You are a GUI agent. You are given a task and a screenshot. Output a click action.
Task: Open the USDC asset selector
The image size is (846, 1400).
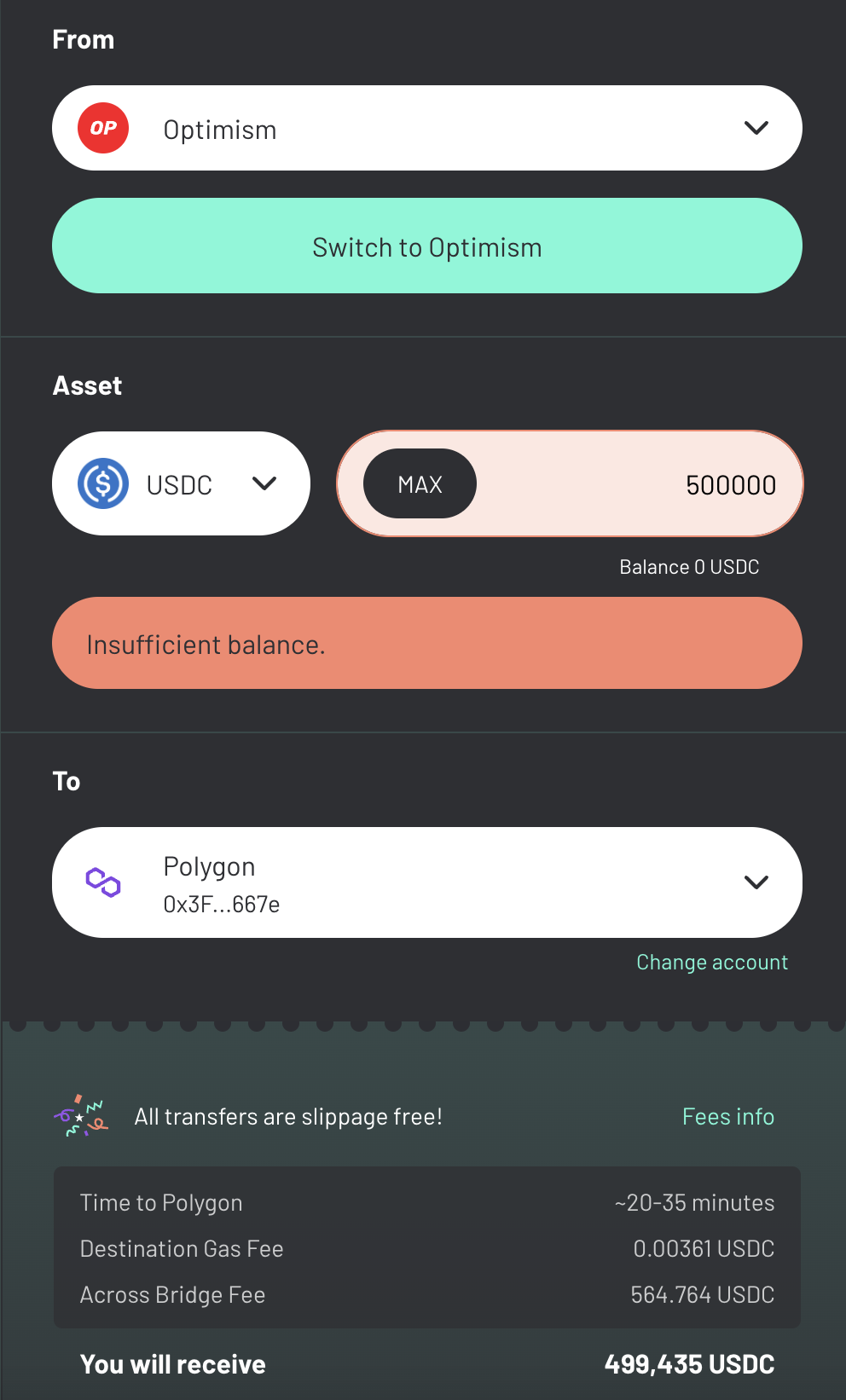pos(181,483)
